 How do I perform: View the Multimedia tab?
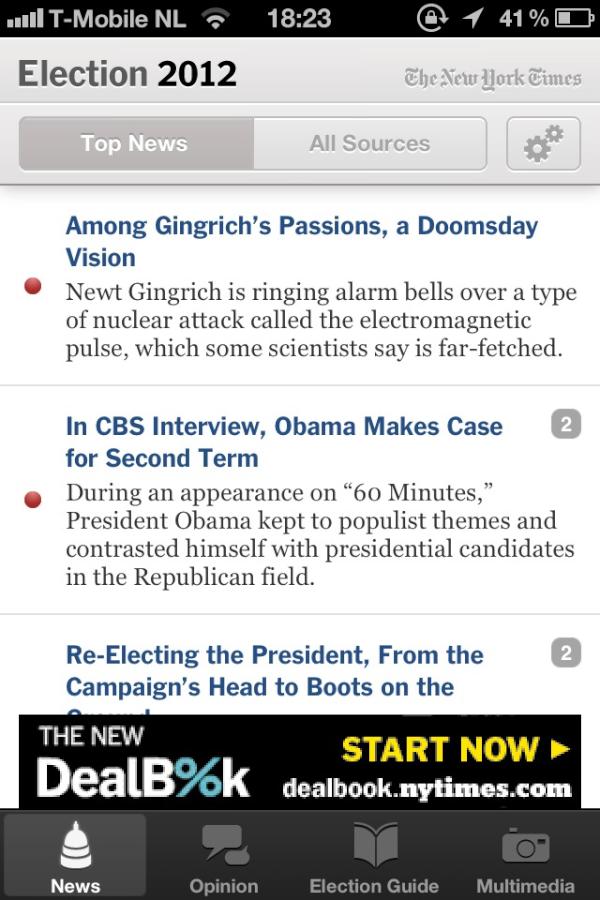(525, 856)
